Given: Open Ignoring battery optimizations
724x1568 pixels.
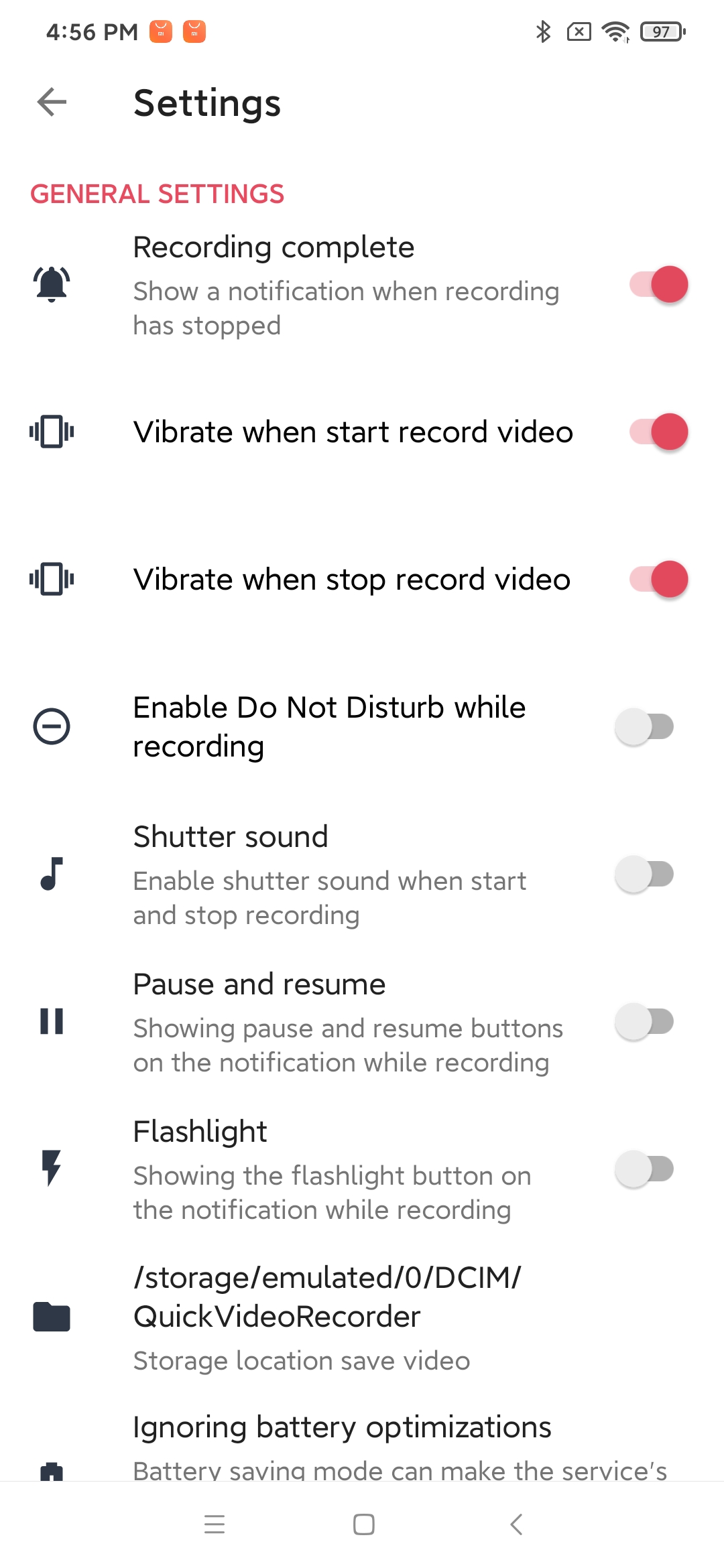Looking at the screenshot, I should [x=362, y=1444].
